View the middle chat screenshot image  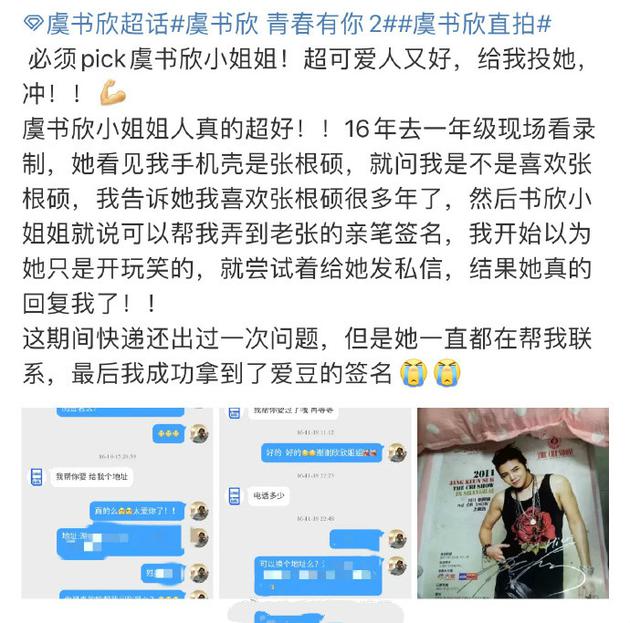[x=314, y=503]
